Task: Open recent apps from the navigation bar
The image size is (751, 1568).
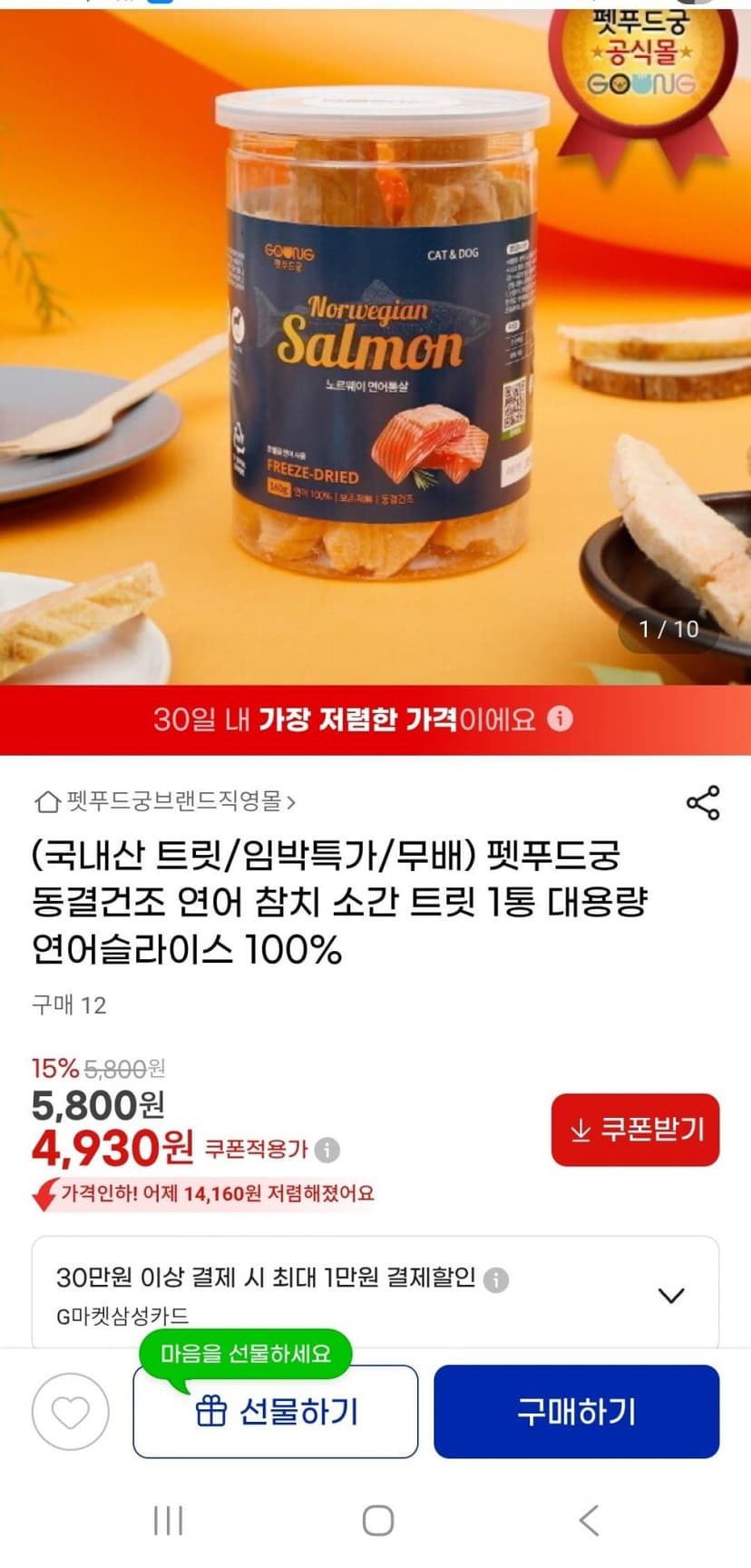Action: [168, 1520]
